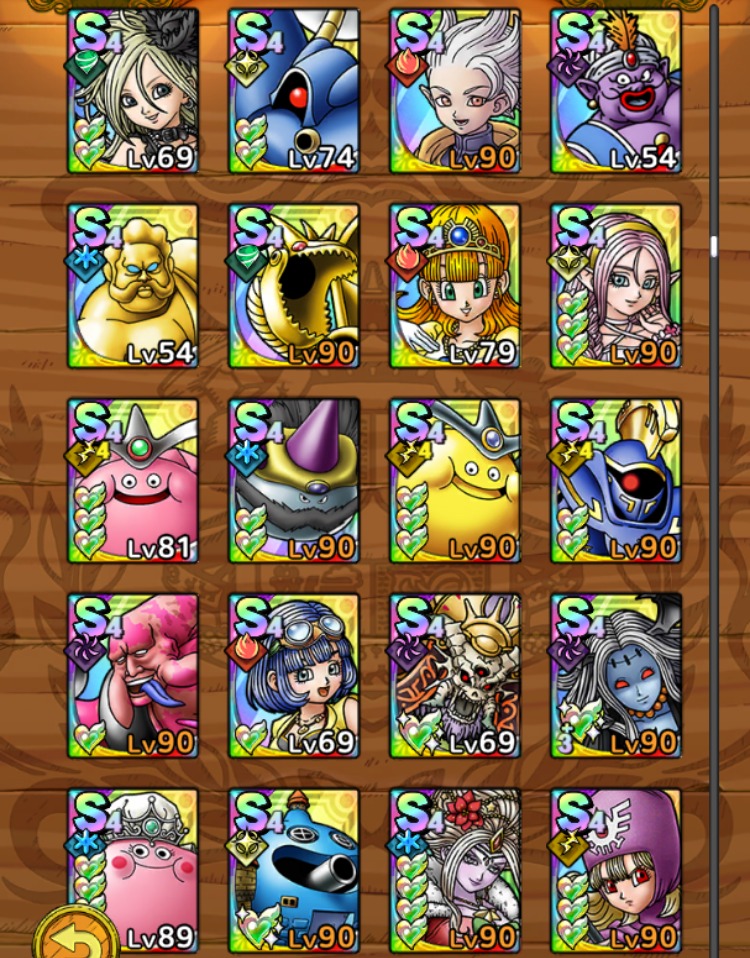Pick the pink-faced man with blue mustache
This screenshot has width=750, height=958.
133,675
